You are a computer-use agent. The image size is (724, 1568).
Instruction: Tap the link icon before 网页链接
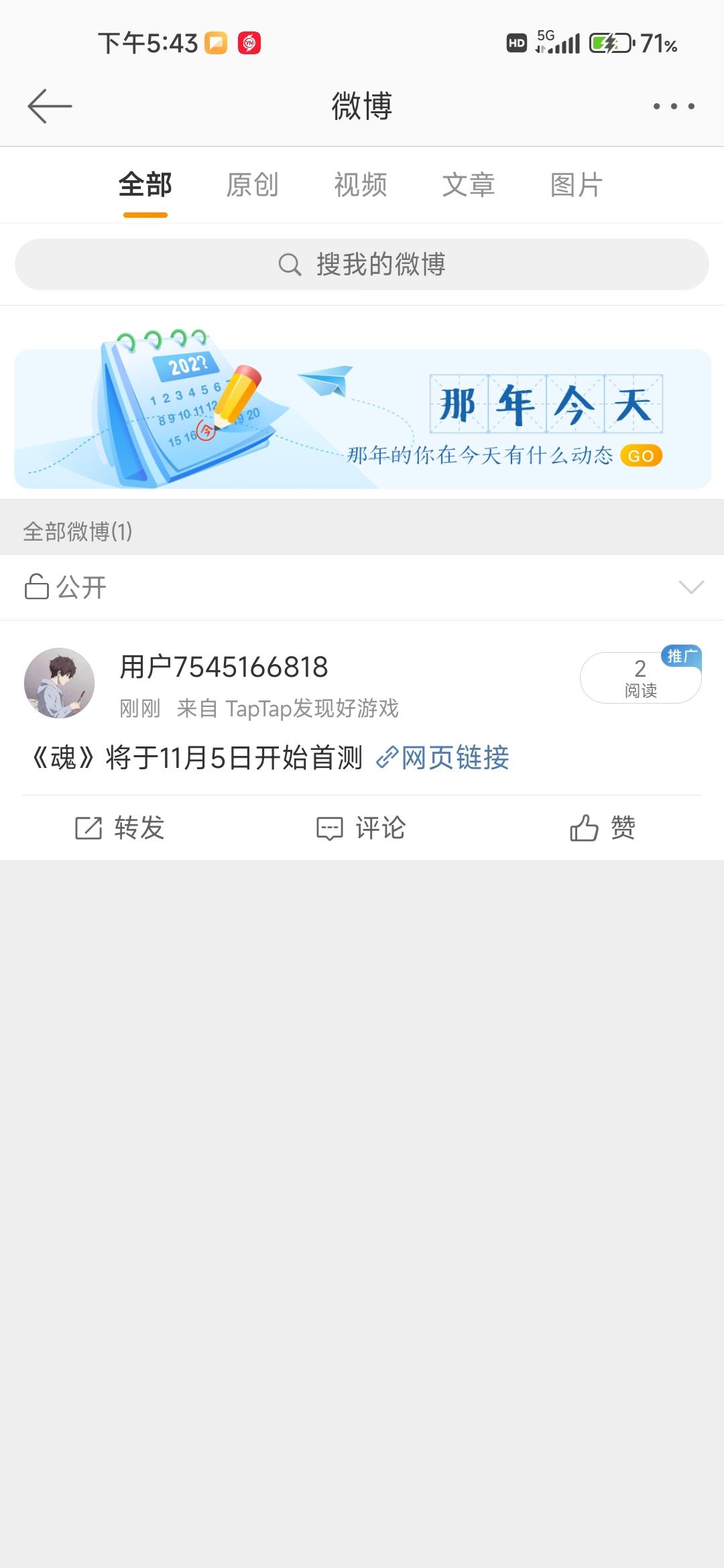tap(386, 757)
